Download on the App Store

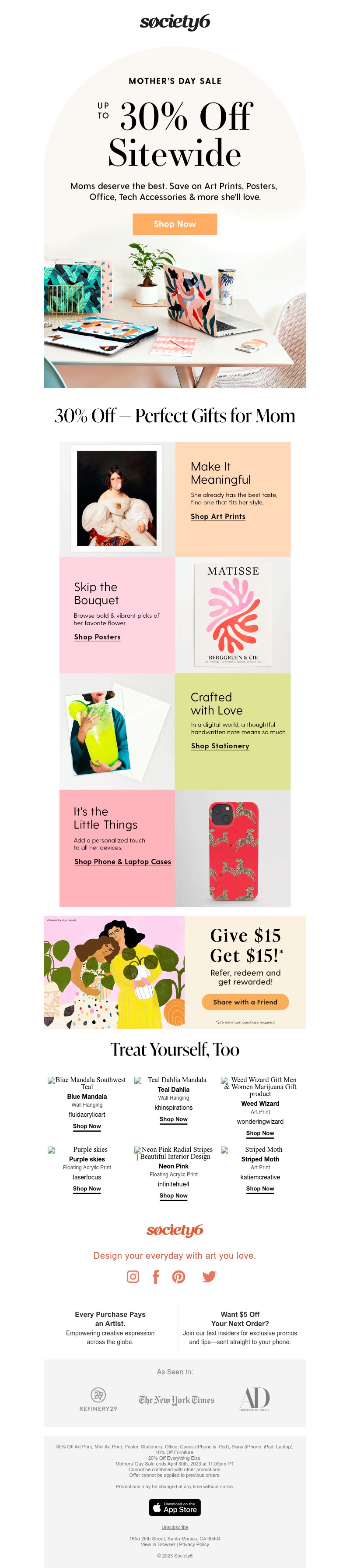click(x=175, y=1507)
